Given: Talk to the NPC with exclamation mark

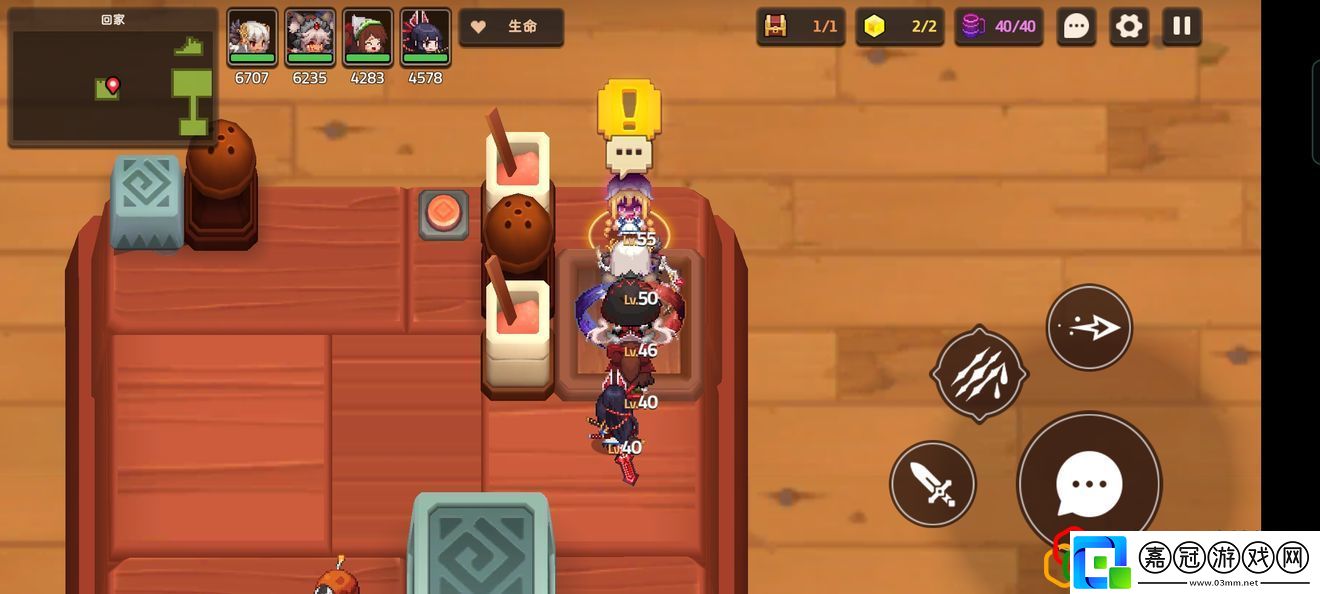Looking at the screenshot, I should point(629,205).
